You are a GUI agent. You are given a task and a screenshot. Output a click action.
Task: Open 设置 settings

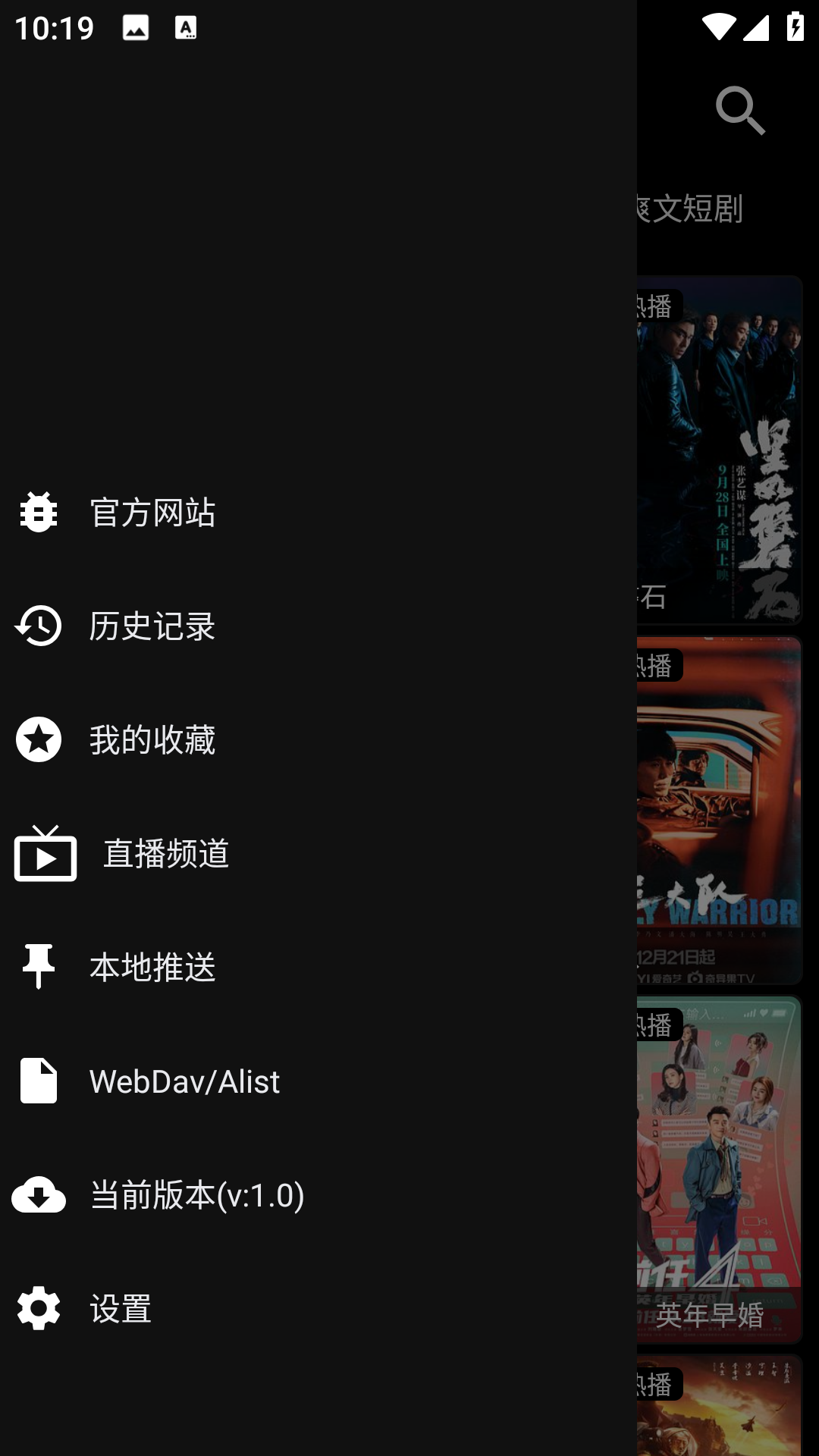[x=120, y=1309]
